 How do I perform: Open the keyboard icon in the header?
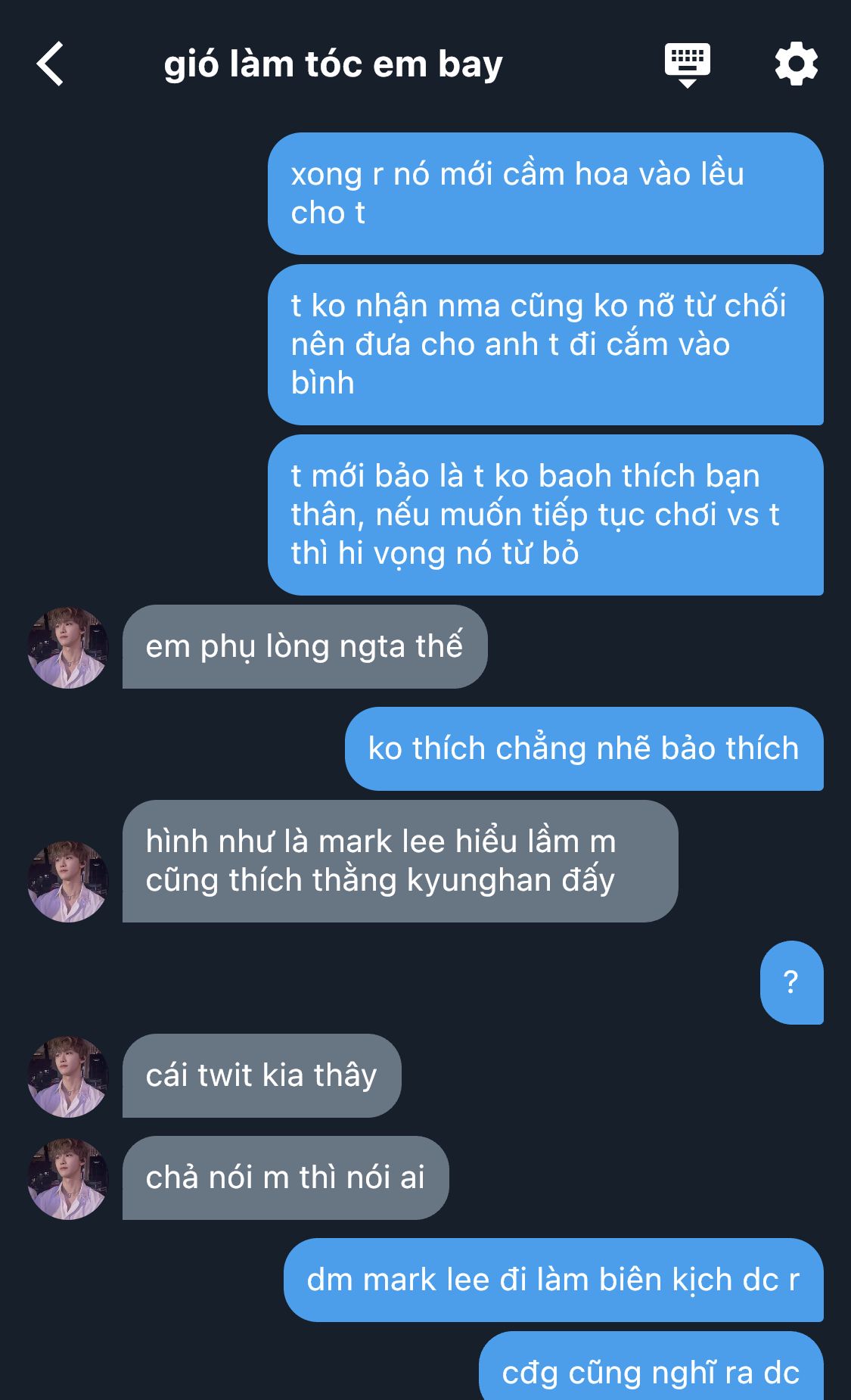pyautogui.click(x=687, y=65)
